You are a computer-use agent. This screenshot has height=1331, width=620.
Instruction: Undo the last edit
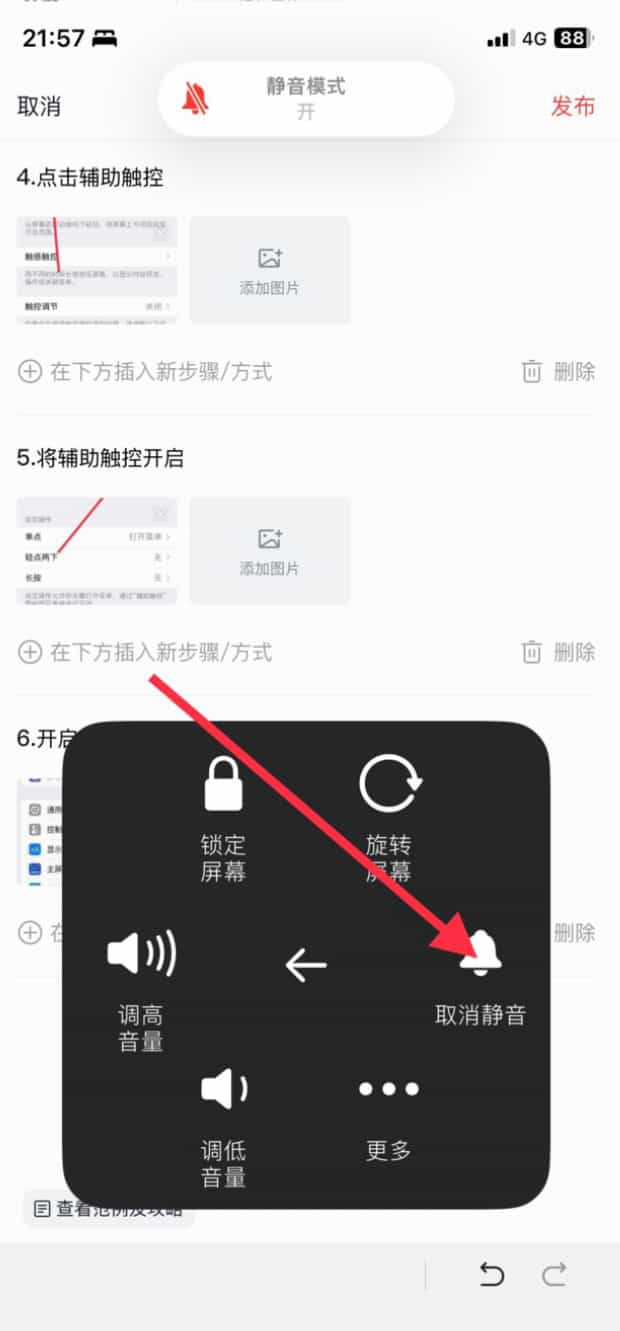[x=491, y=1274]
